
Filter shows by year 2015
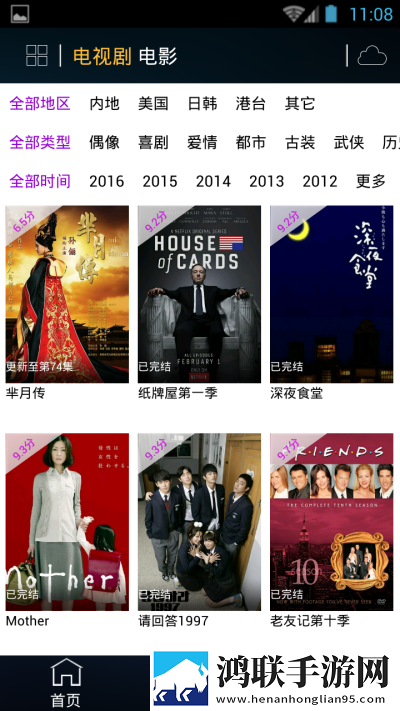click(x=160, y=181)
